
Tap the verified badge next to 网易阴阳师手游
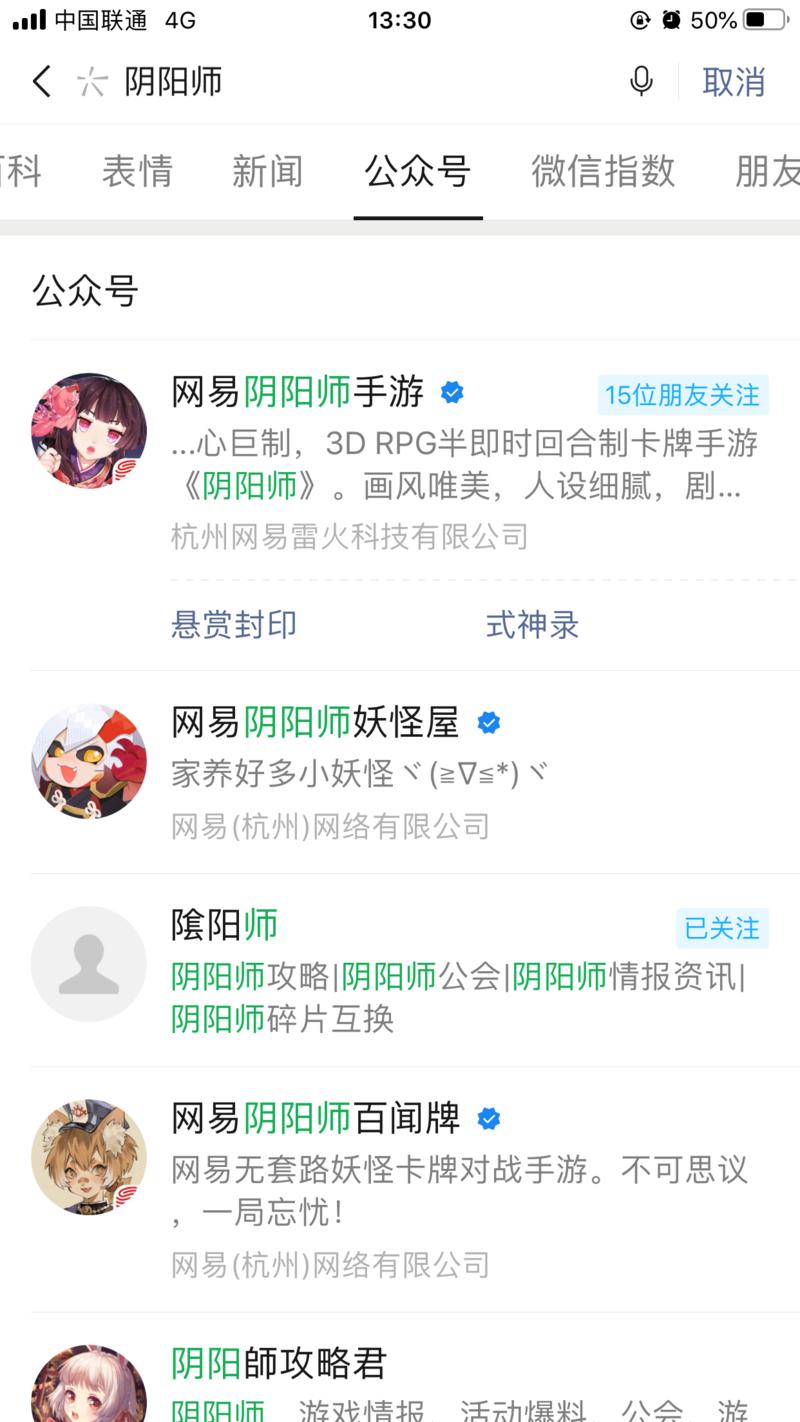tap(452, 392)
